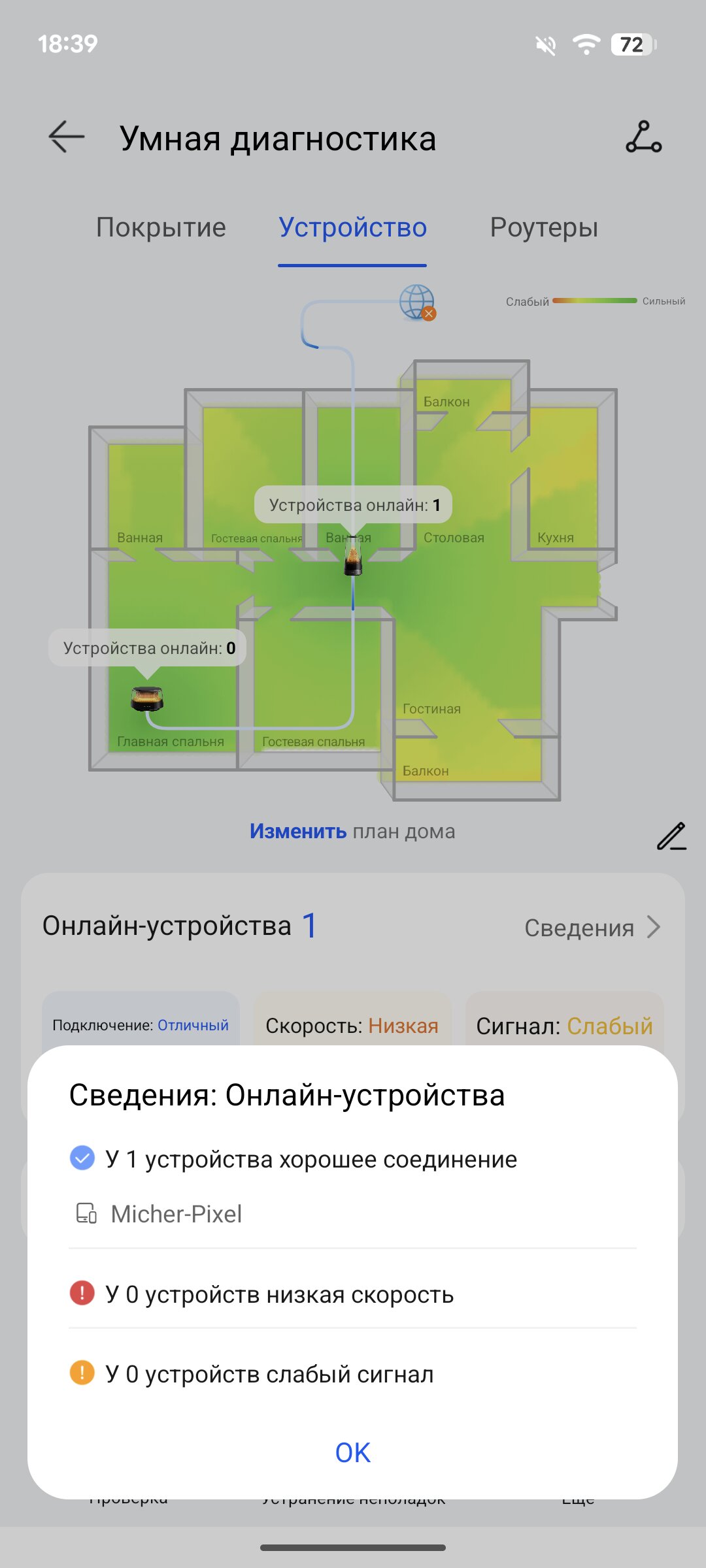Open the network topology icon

[x=643, y=137]
